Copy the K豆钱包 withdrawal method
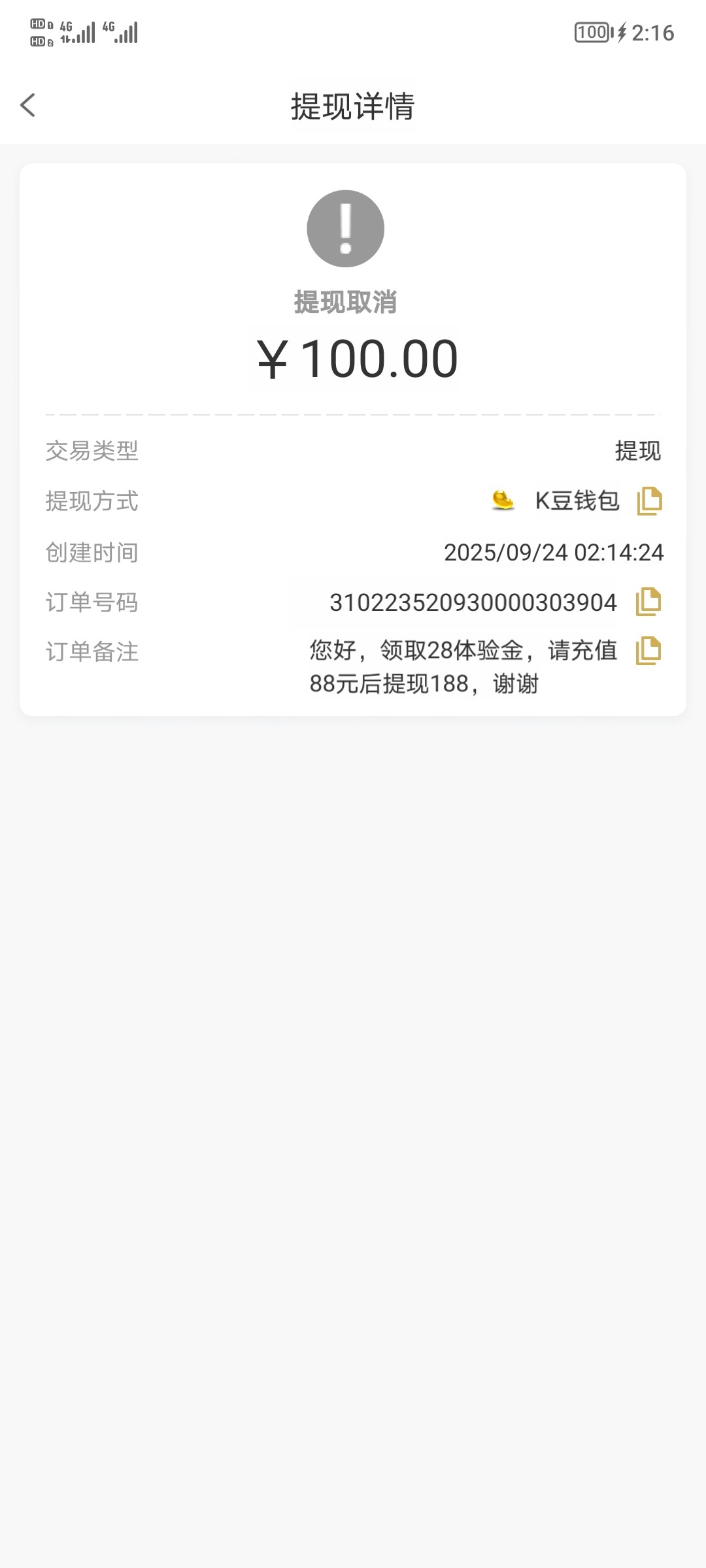Viewport: 706px width, 1568px height. [649, 501]
